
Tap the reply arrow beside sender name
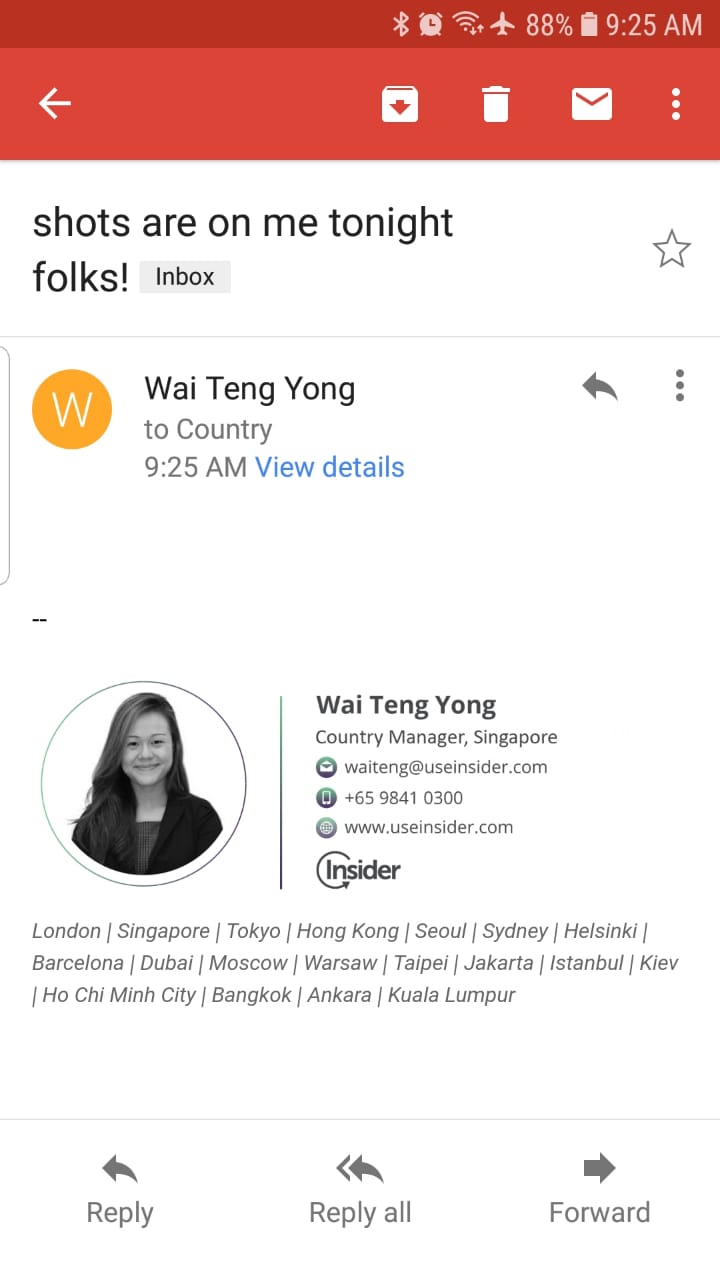(600, 386)
